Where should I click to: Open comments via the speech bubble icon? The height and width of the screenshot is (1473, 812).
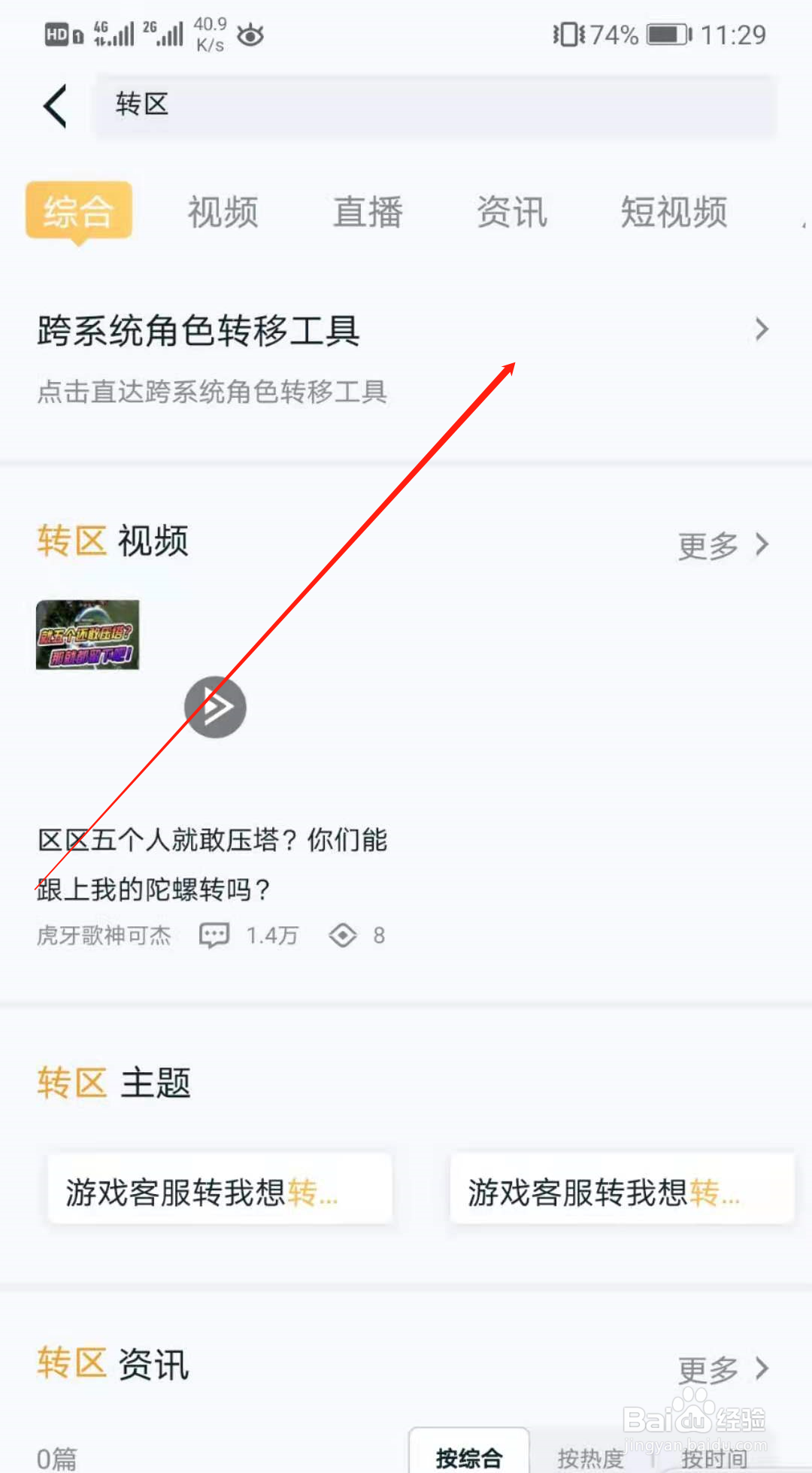pyautogui.click(x=214, y=935)
